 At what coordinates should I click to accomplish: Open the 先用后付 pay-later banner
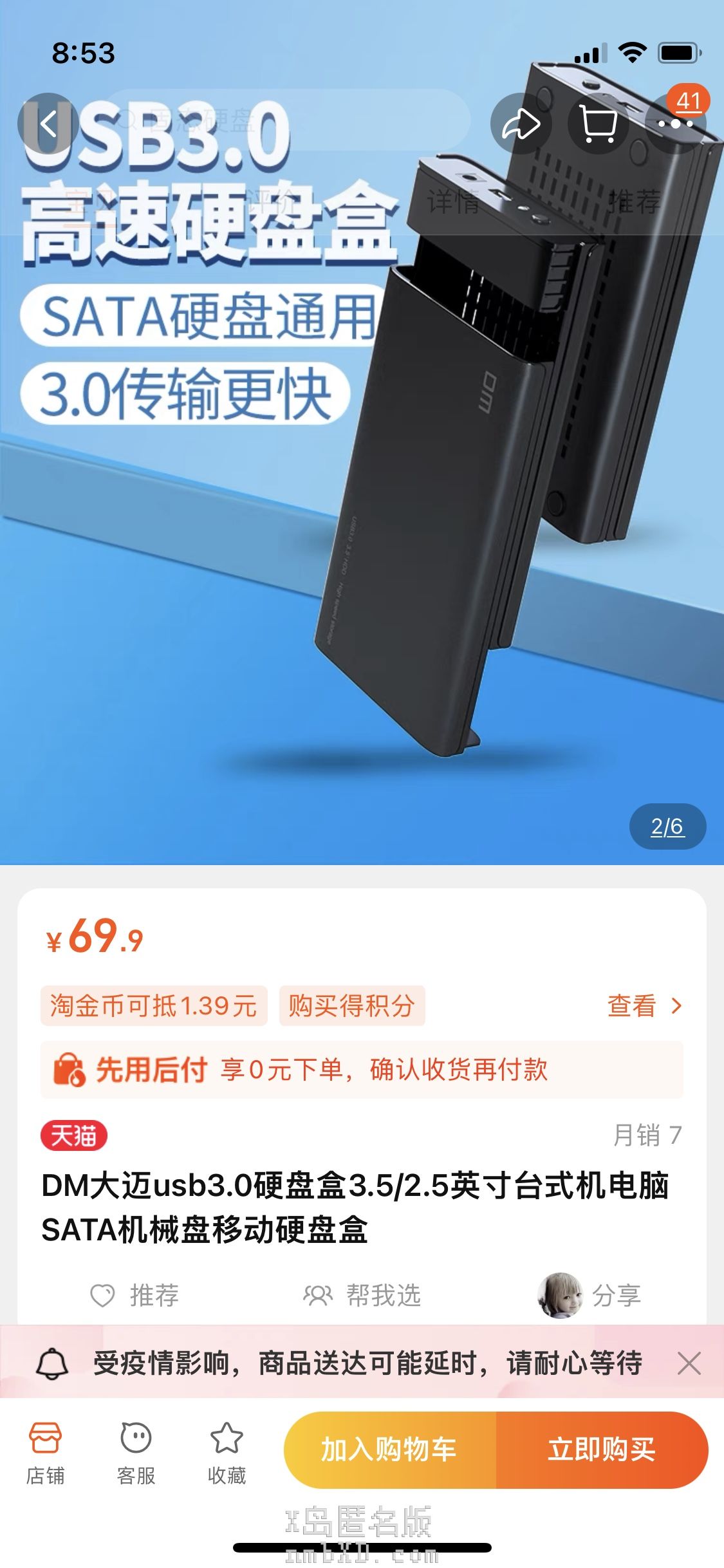click(x=362, y=1070)
